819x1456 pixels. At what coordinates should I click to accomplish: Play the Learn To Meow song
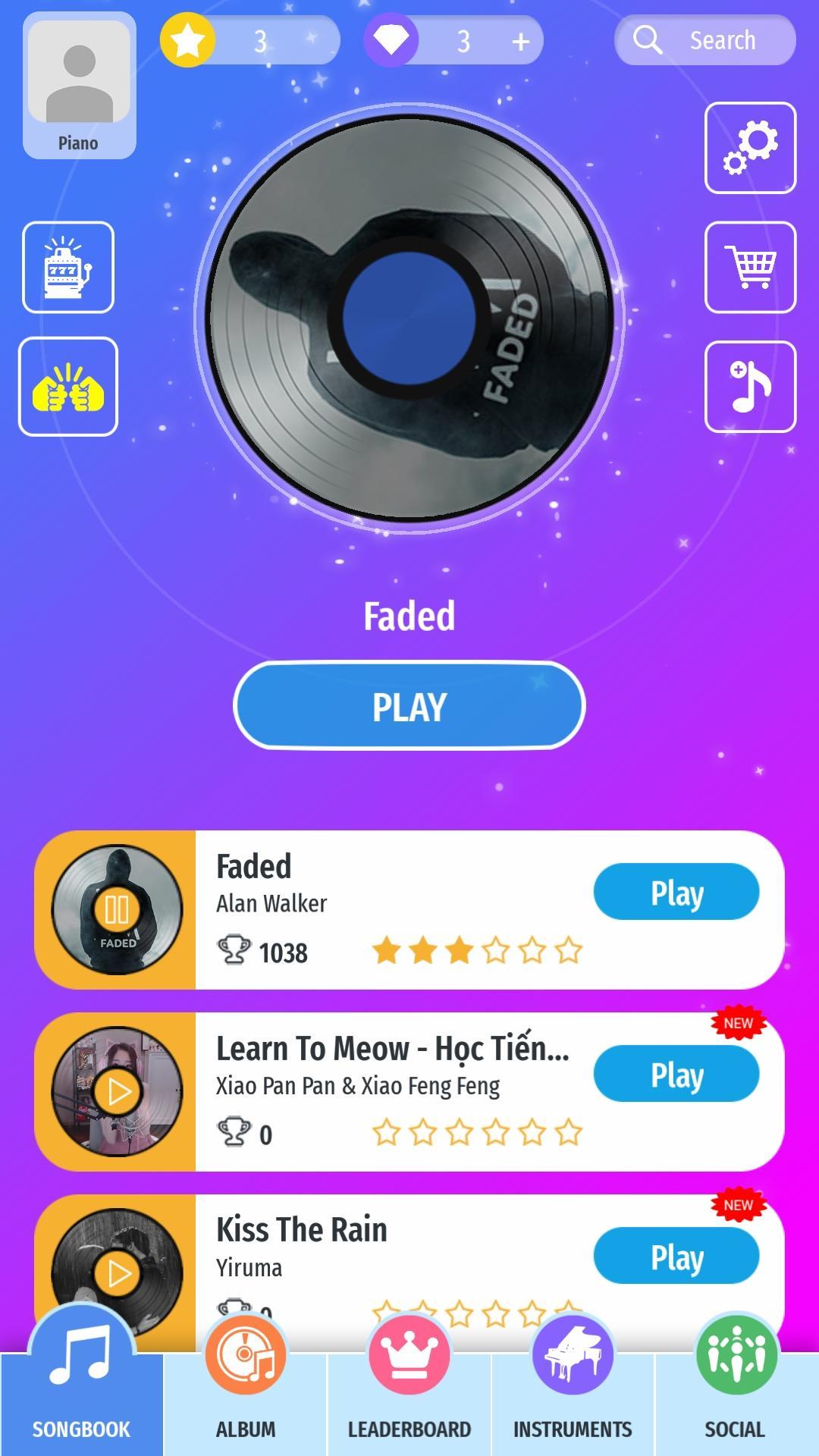pos(676,1075)
